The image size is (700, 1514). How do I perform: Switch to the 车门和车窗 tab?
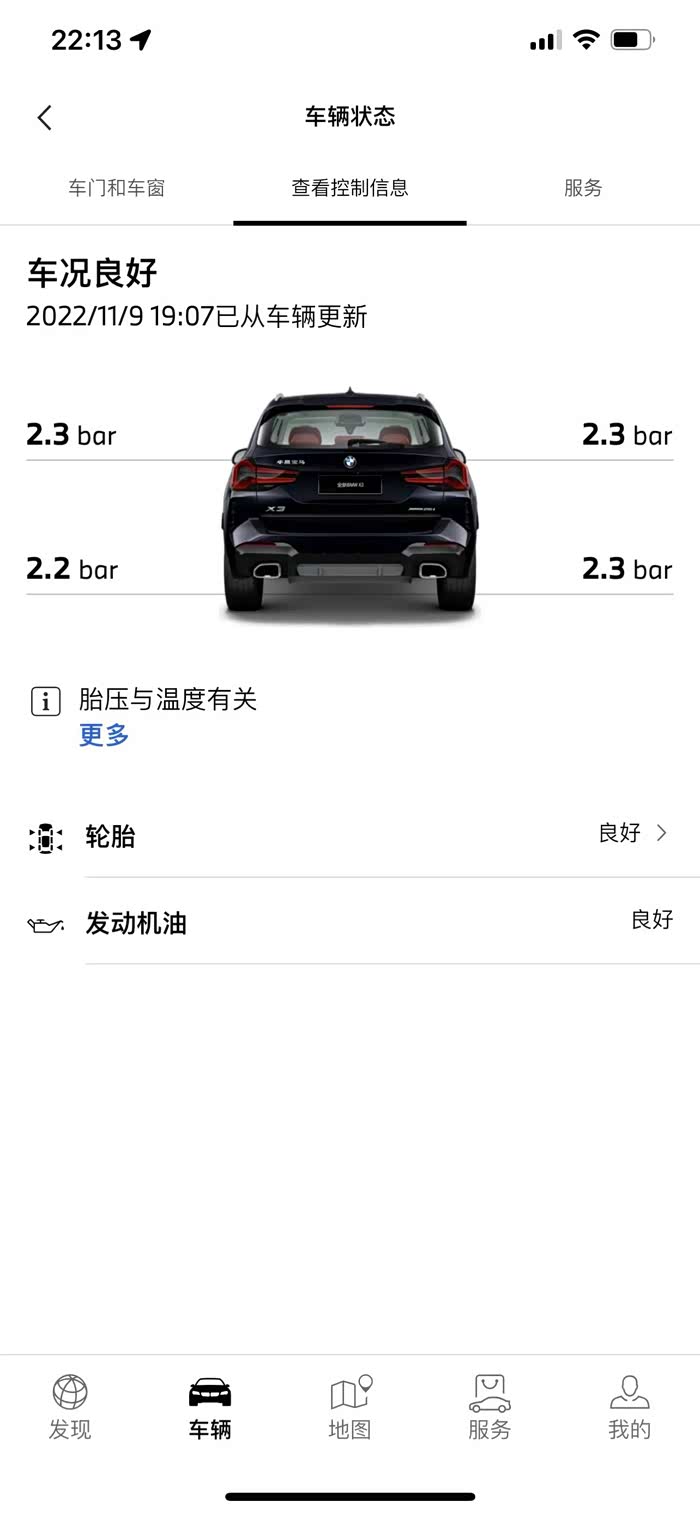click(117, 188)
